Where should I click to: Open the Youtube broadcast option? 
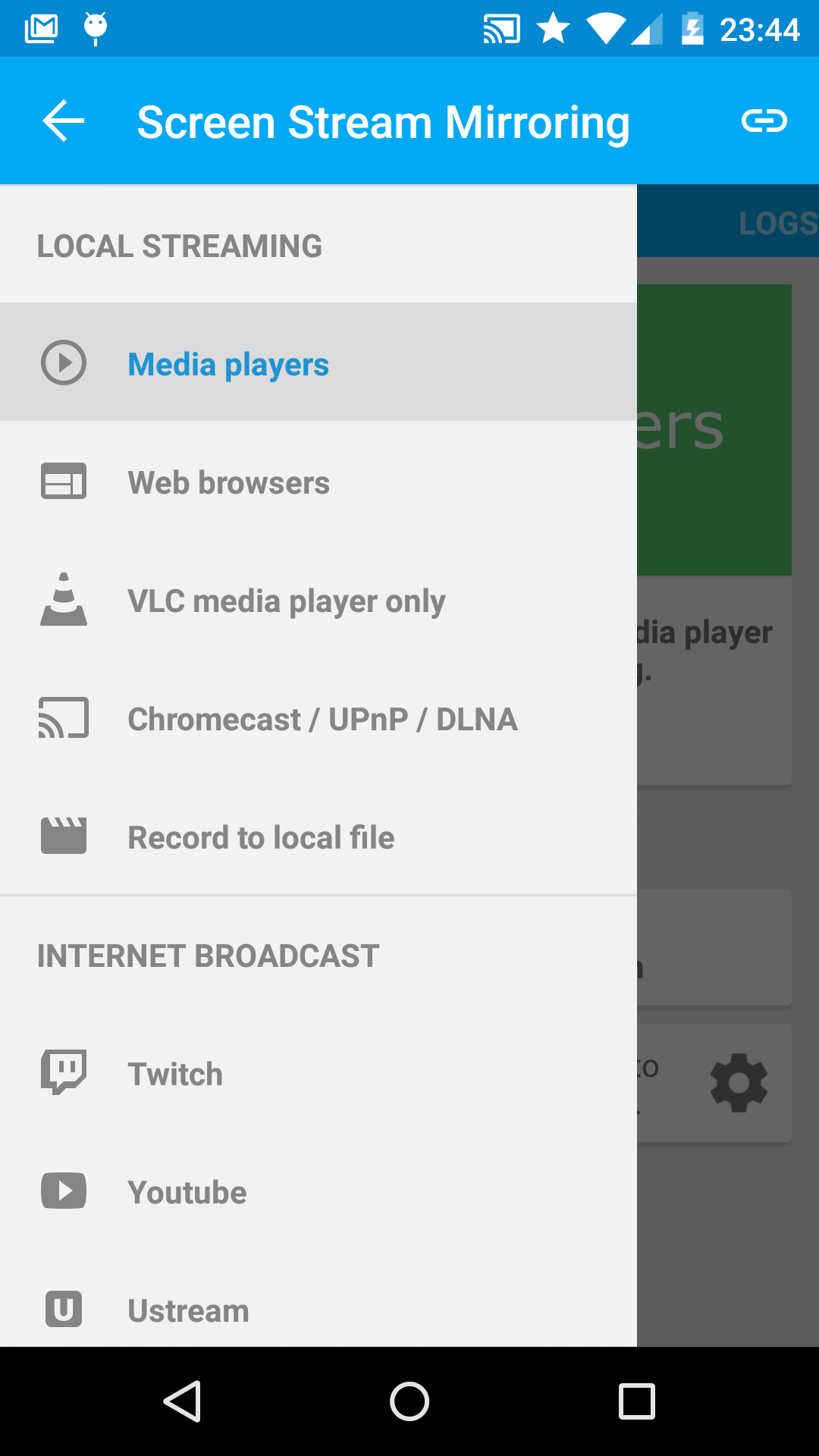click(x=187, y=1191)
